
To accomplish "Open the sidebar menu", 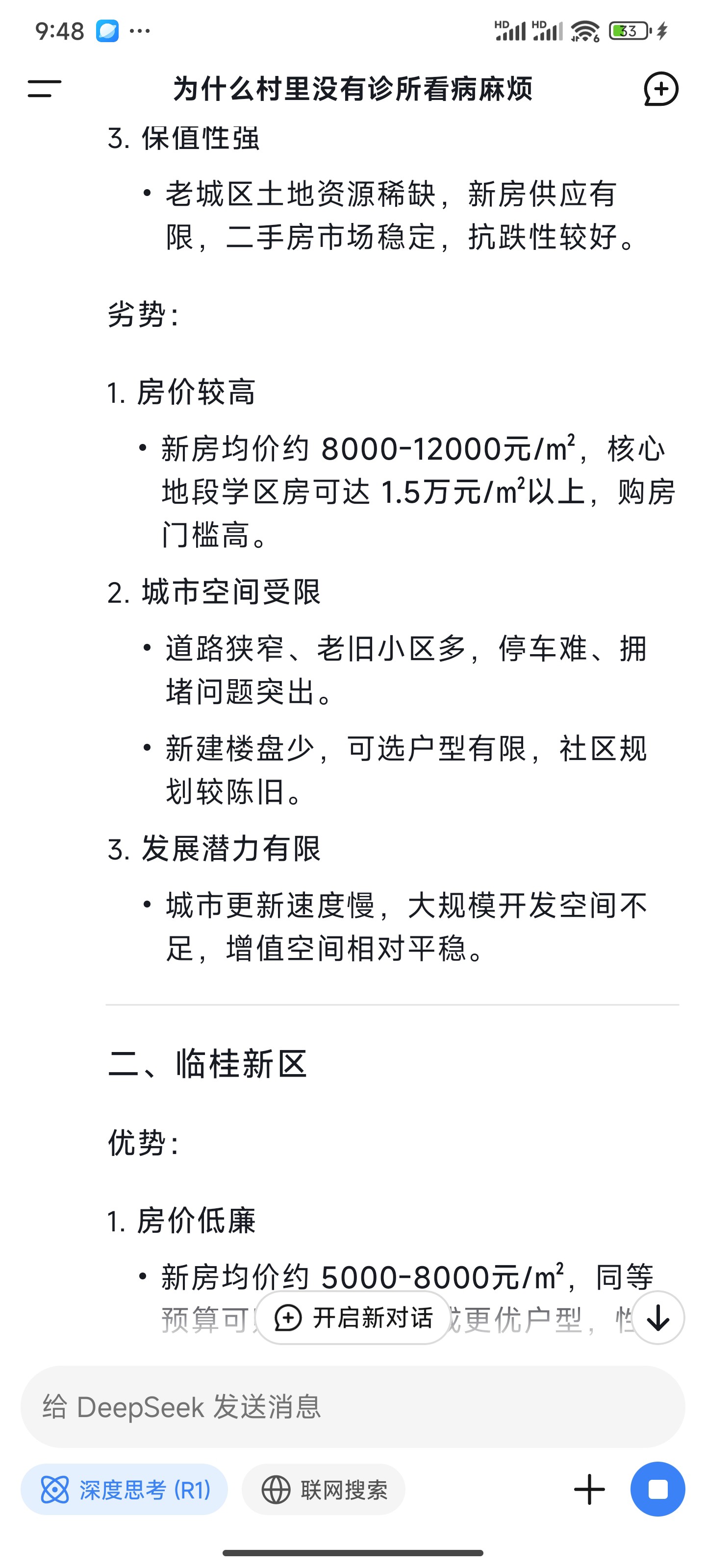I will tap(45, 89).
